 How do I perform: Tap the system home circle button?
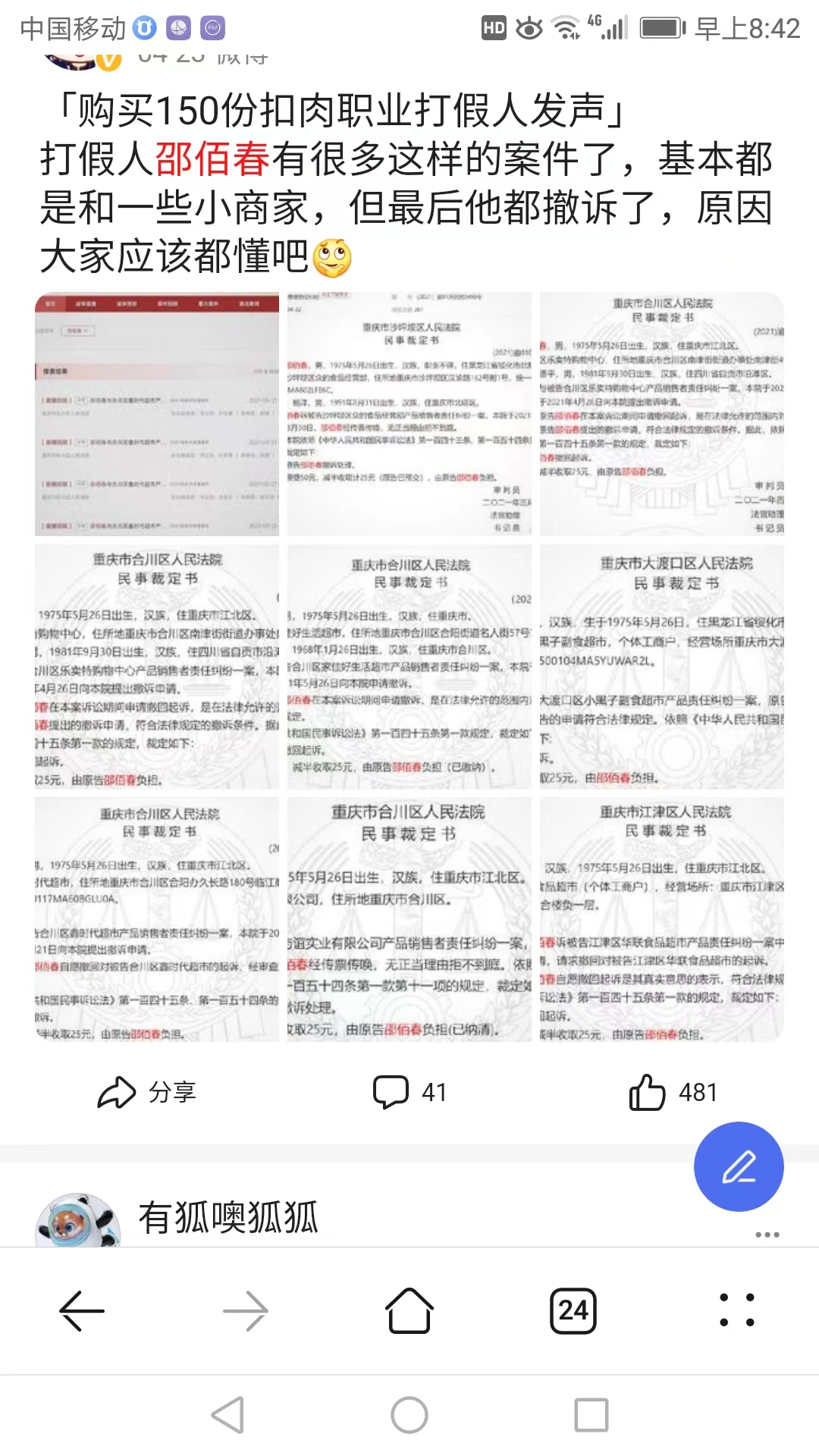tap(409, 1415)
